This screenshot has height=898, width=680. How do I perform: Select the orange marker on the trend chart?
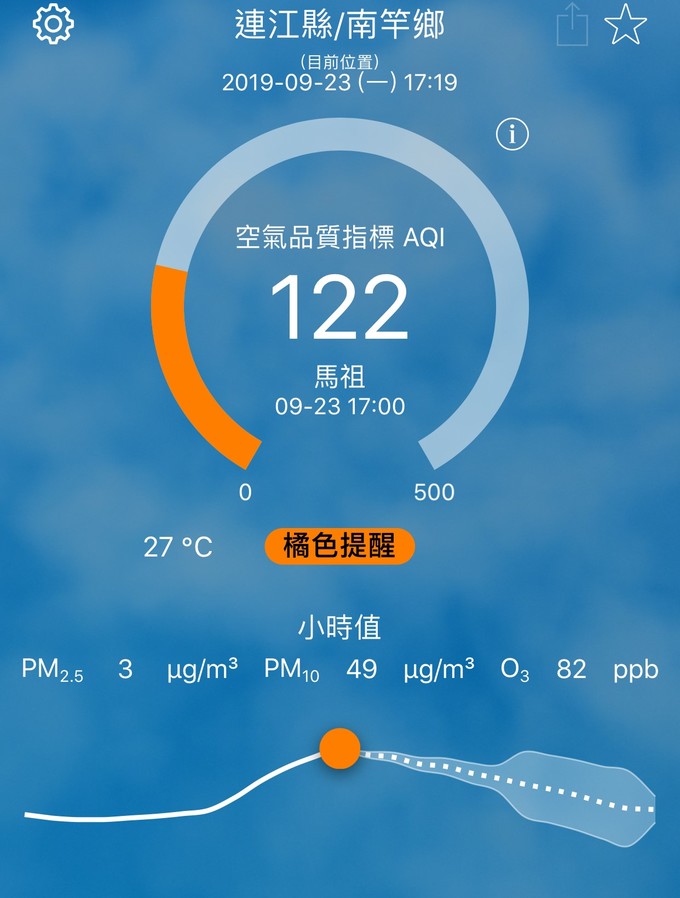(x=340, y=748)
